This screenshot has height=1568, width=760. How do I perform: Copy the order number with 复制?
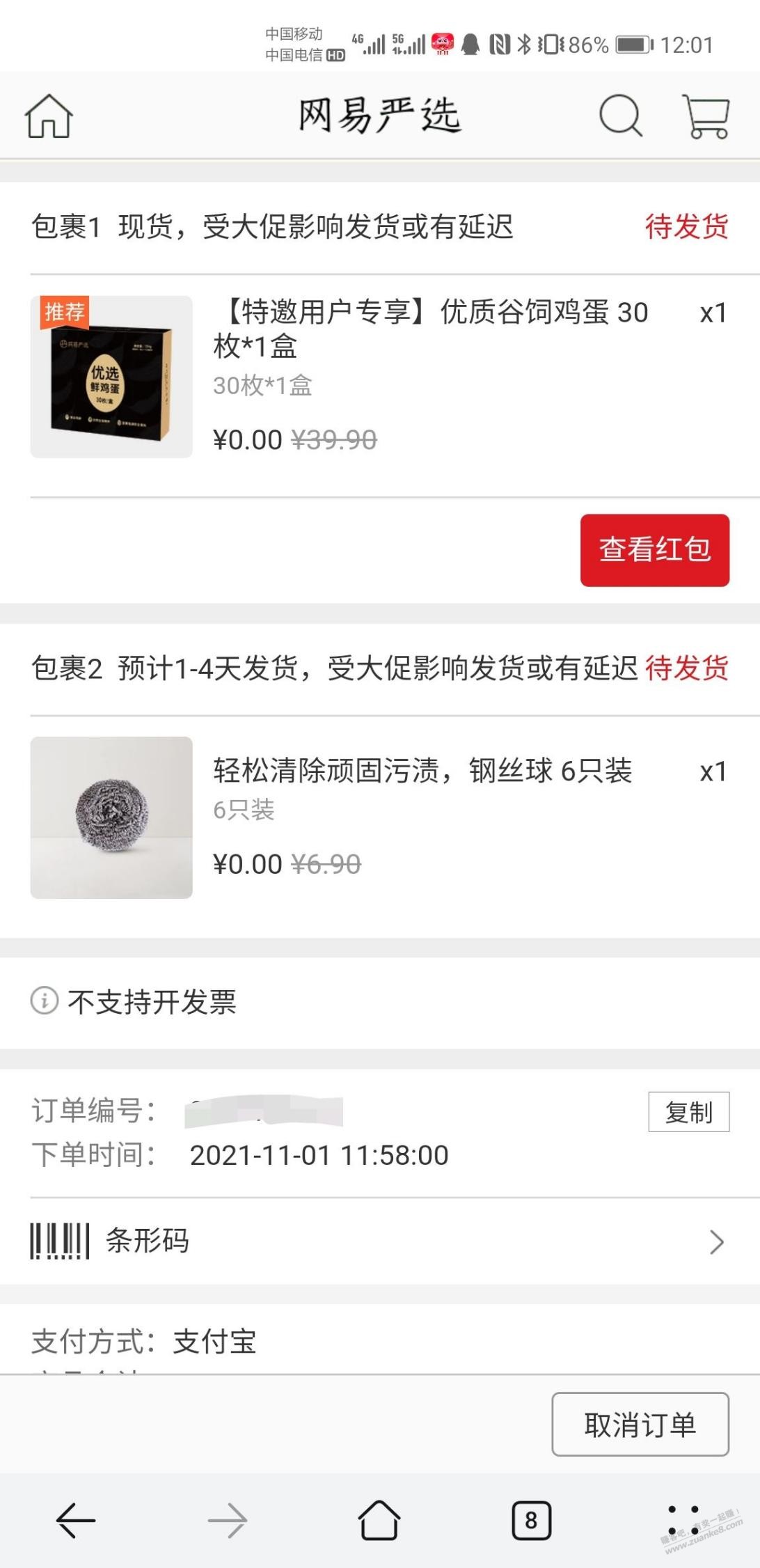tap(688, 1112)
